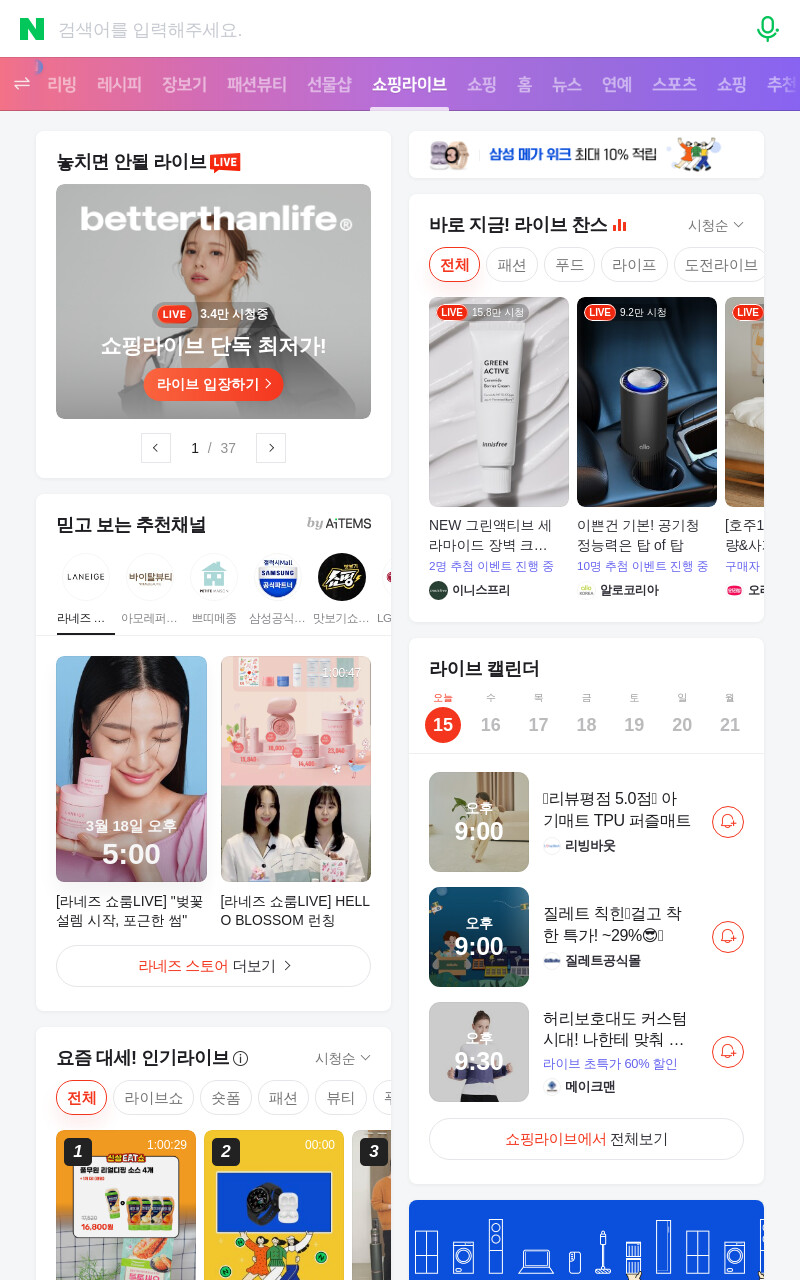Select the 17th in the live calendar
This screenshot has height=1280, width=800.
[538, 724]
